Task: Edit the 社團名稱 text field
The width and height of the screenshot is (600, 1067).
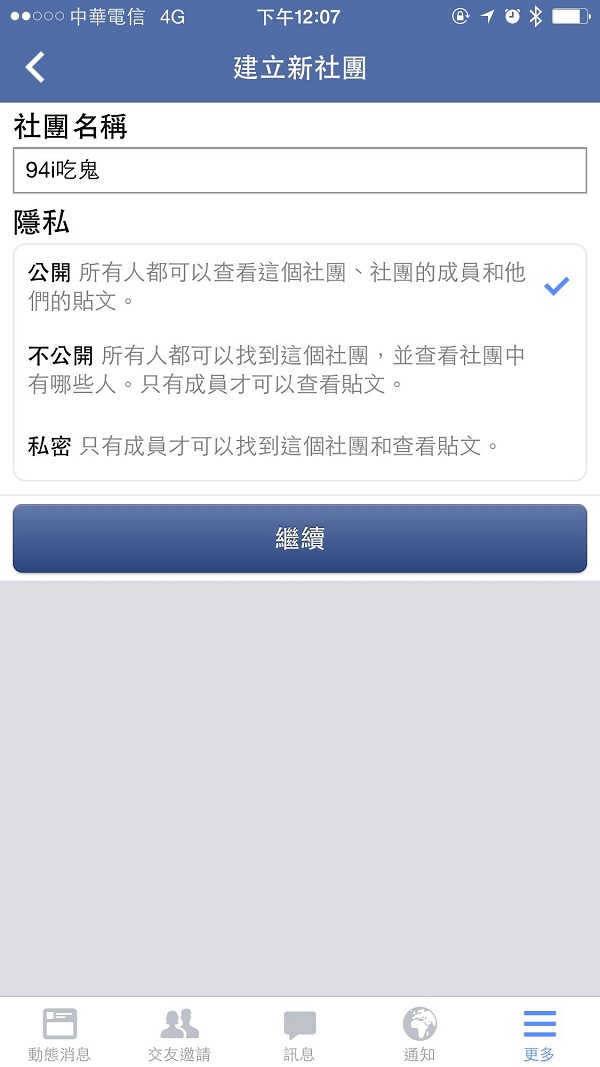Action: tap(299, 171)
